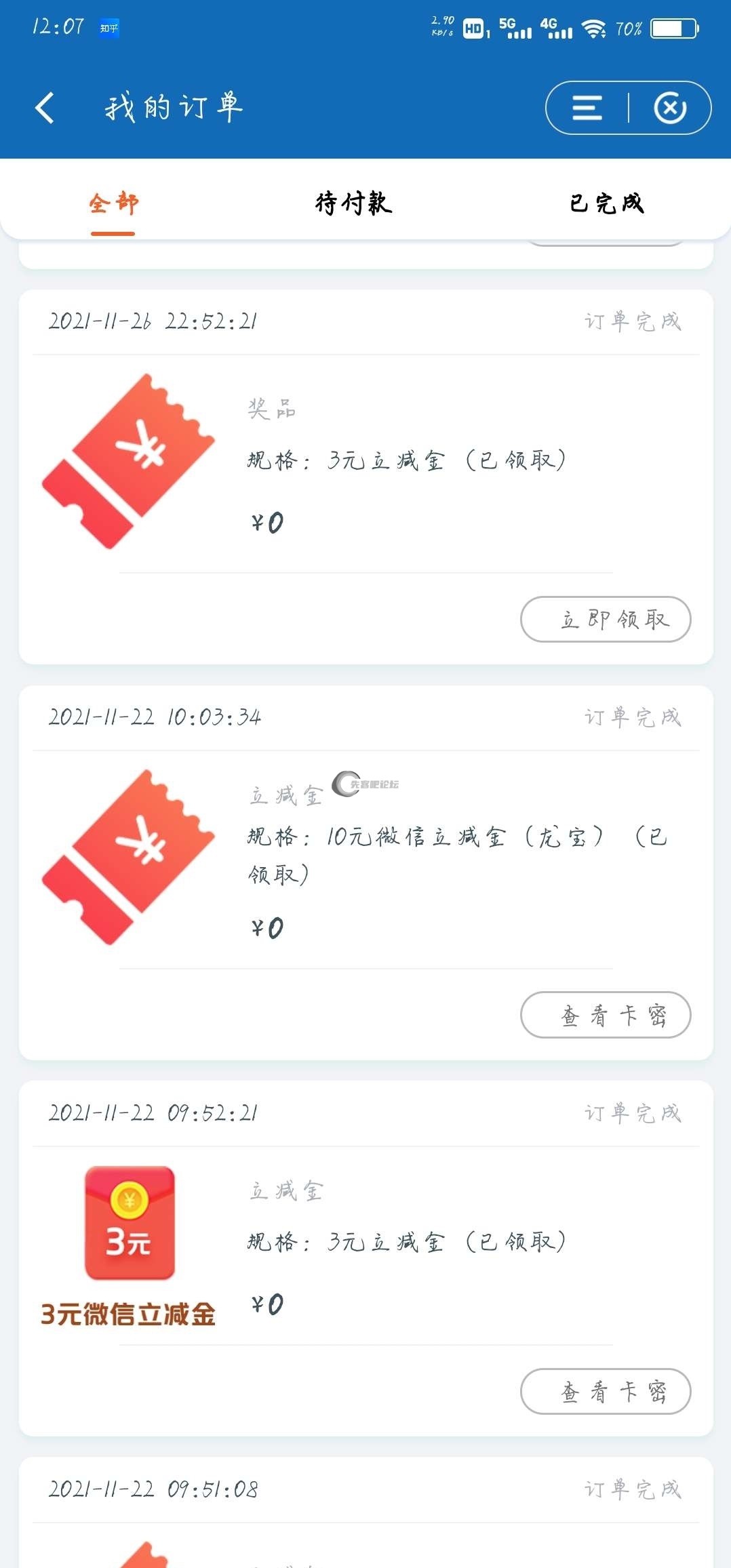The image size is (731, 1568).
Task: Open the 3元微信立减金 order from 09:52:21
Action: pyautogui.click(x=406, y=1242)
